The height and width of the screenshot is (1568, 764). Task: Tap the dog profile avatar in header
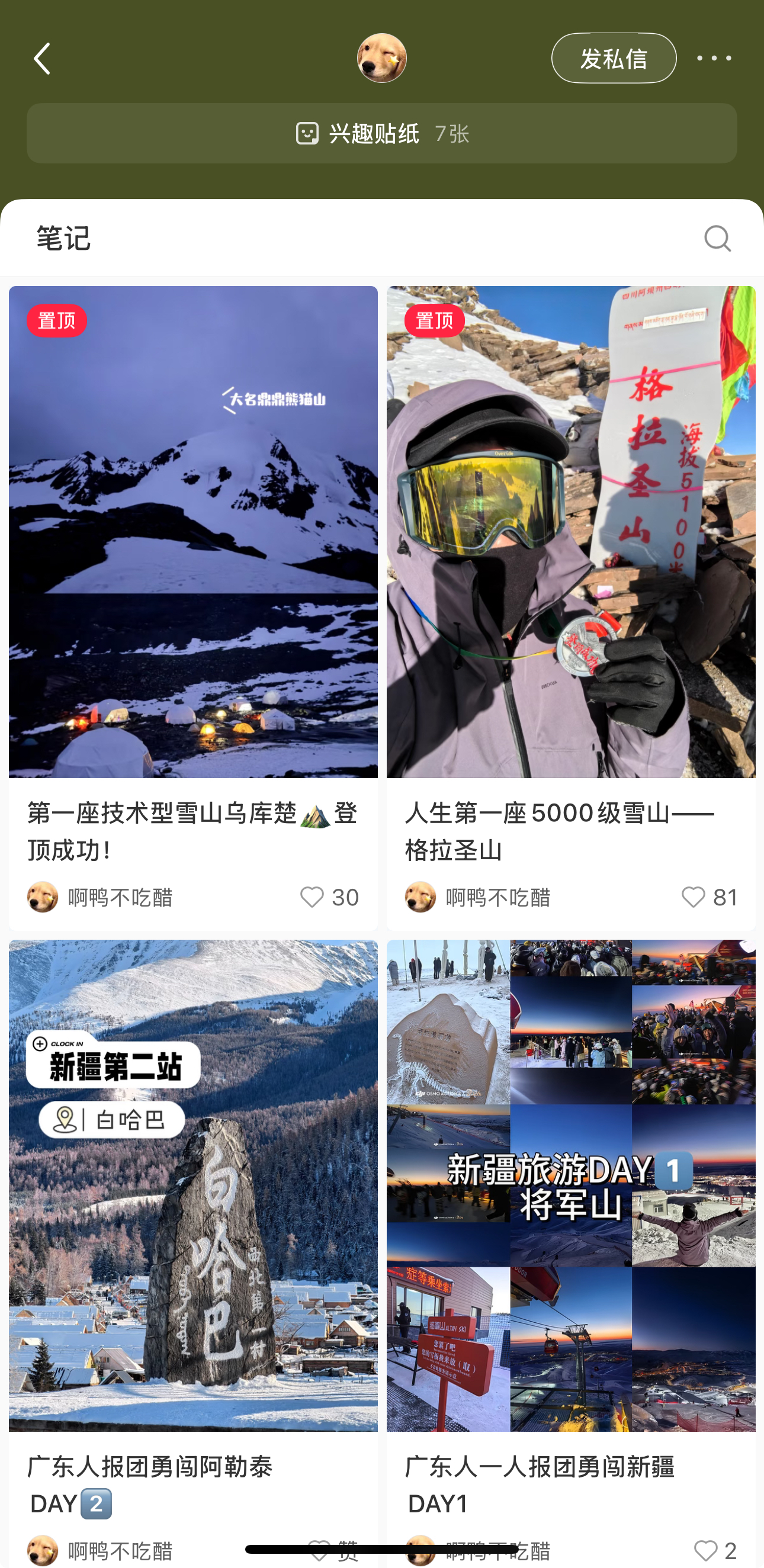[x=381, y=59]
